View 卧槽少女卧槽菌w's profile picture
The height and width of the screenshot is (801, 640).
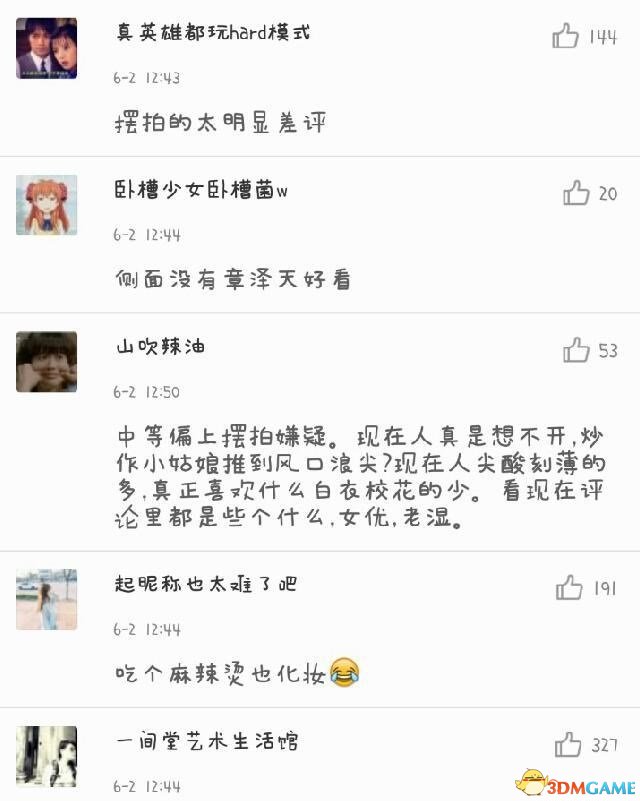click(x=47, y=205)
